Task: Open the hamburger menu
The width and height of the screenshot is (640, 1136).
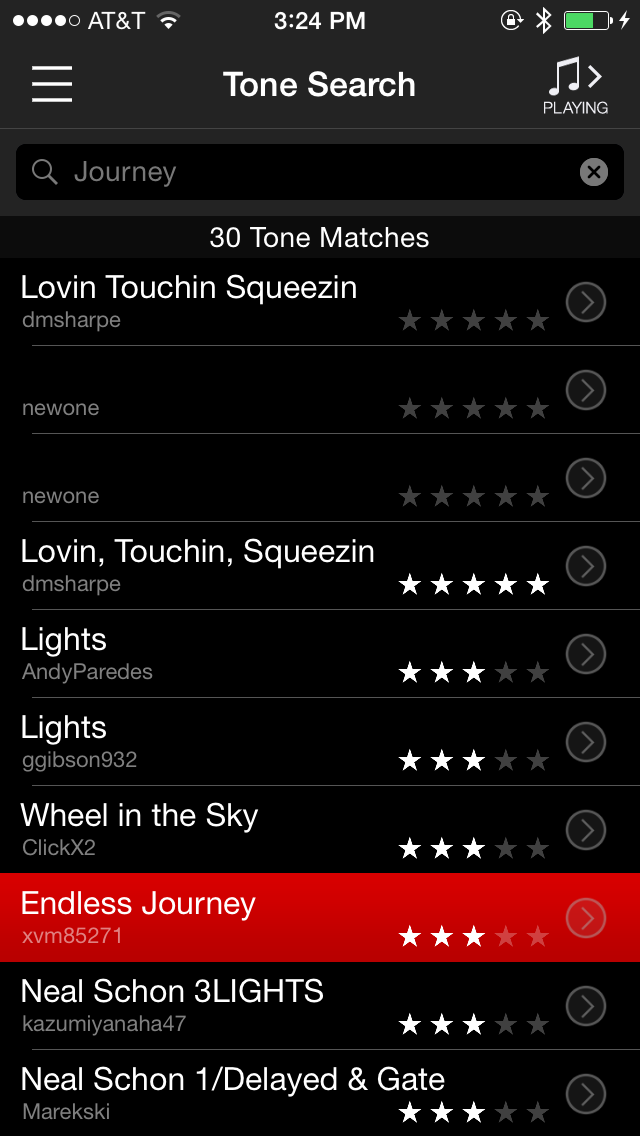Action: [52, 84]
